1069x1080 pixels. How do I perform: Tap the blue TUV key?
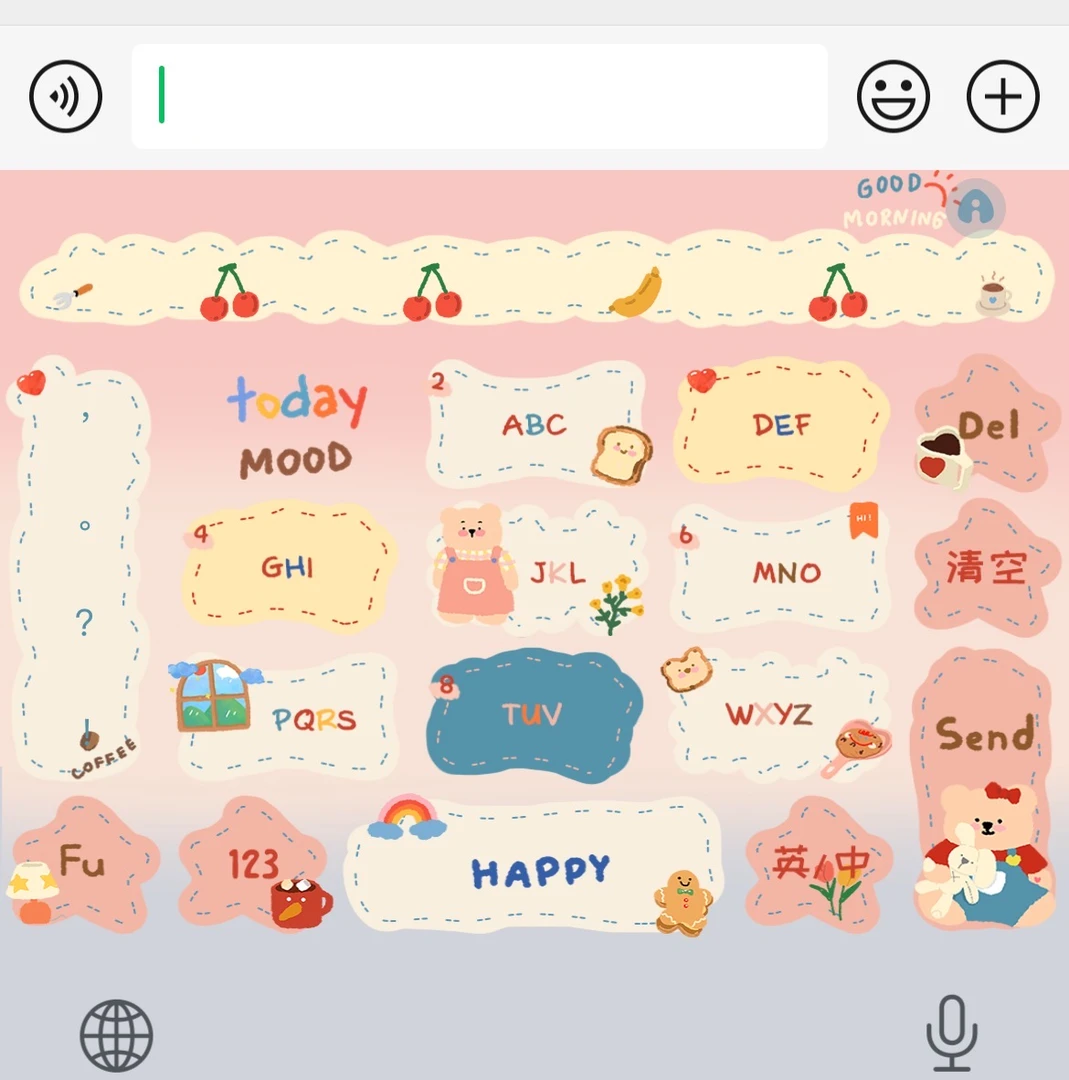533,712
